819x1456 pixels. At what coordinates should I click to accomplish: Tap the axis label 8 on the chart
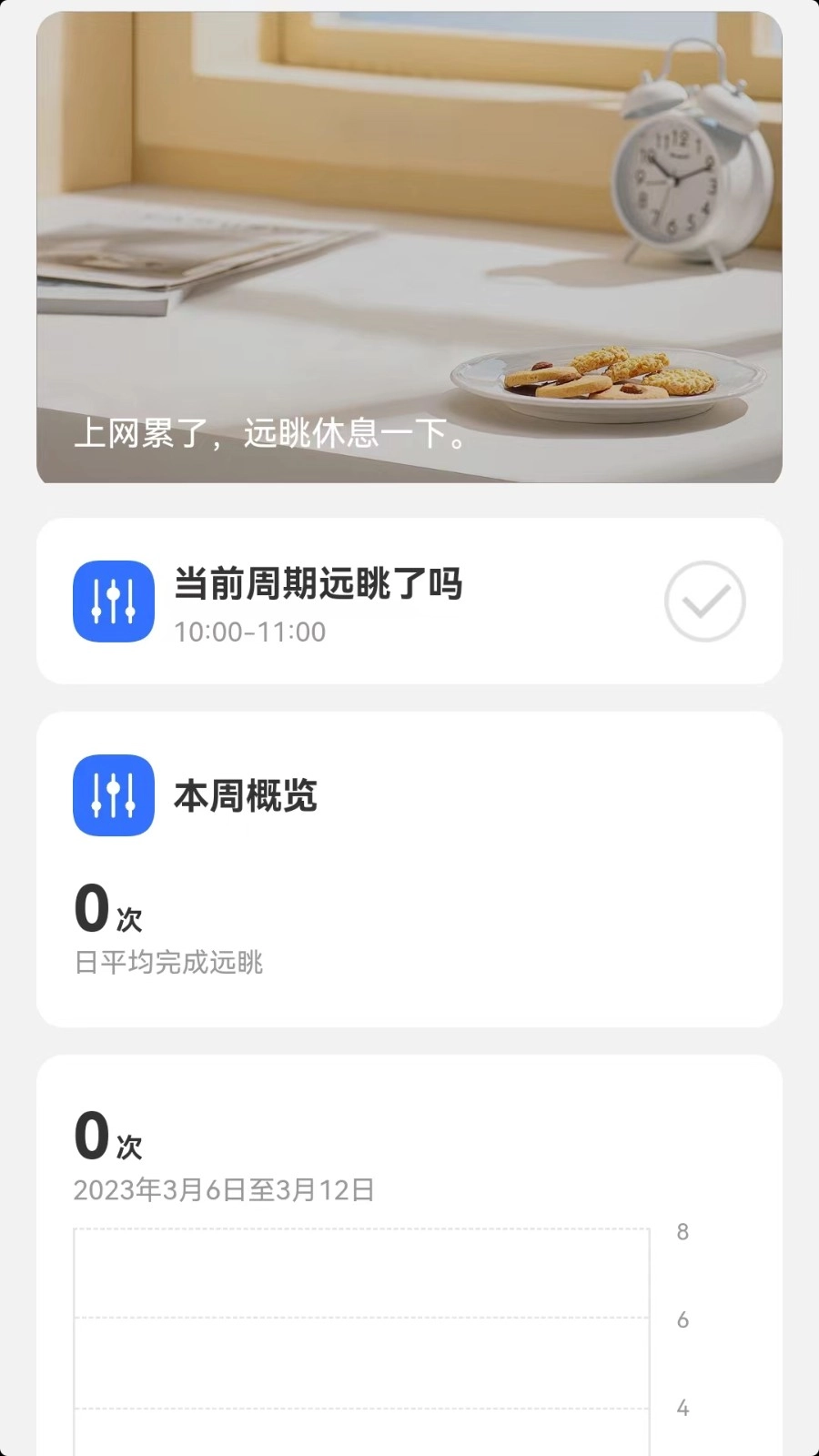point(682,1232)
